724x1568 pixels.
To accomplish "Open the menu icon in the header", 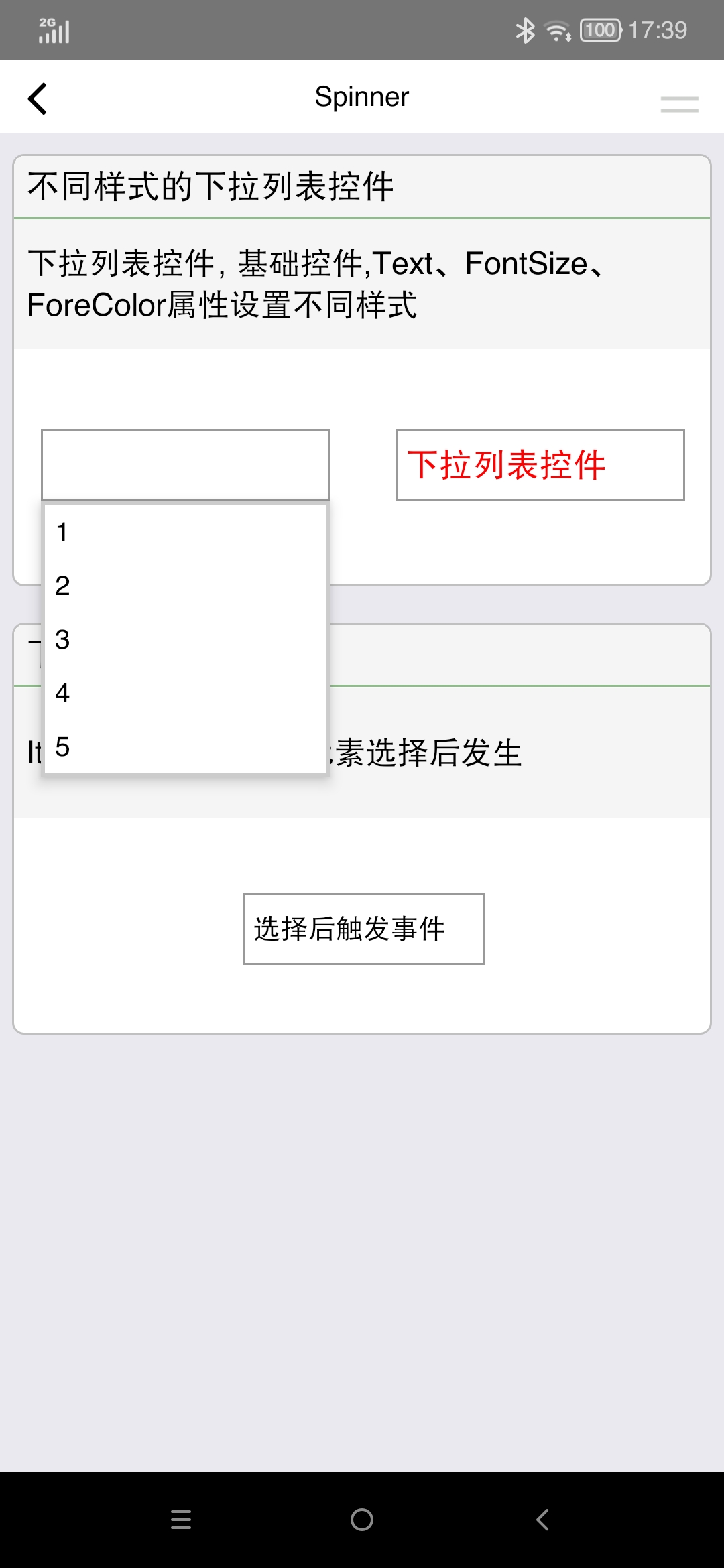I will coord(679,104).
